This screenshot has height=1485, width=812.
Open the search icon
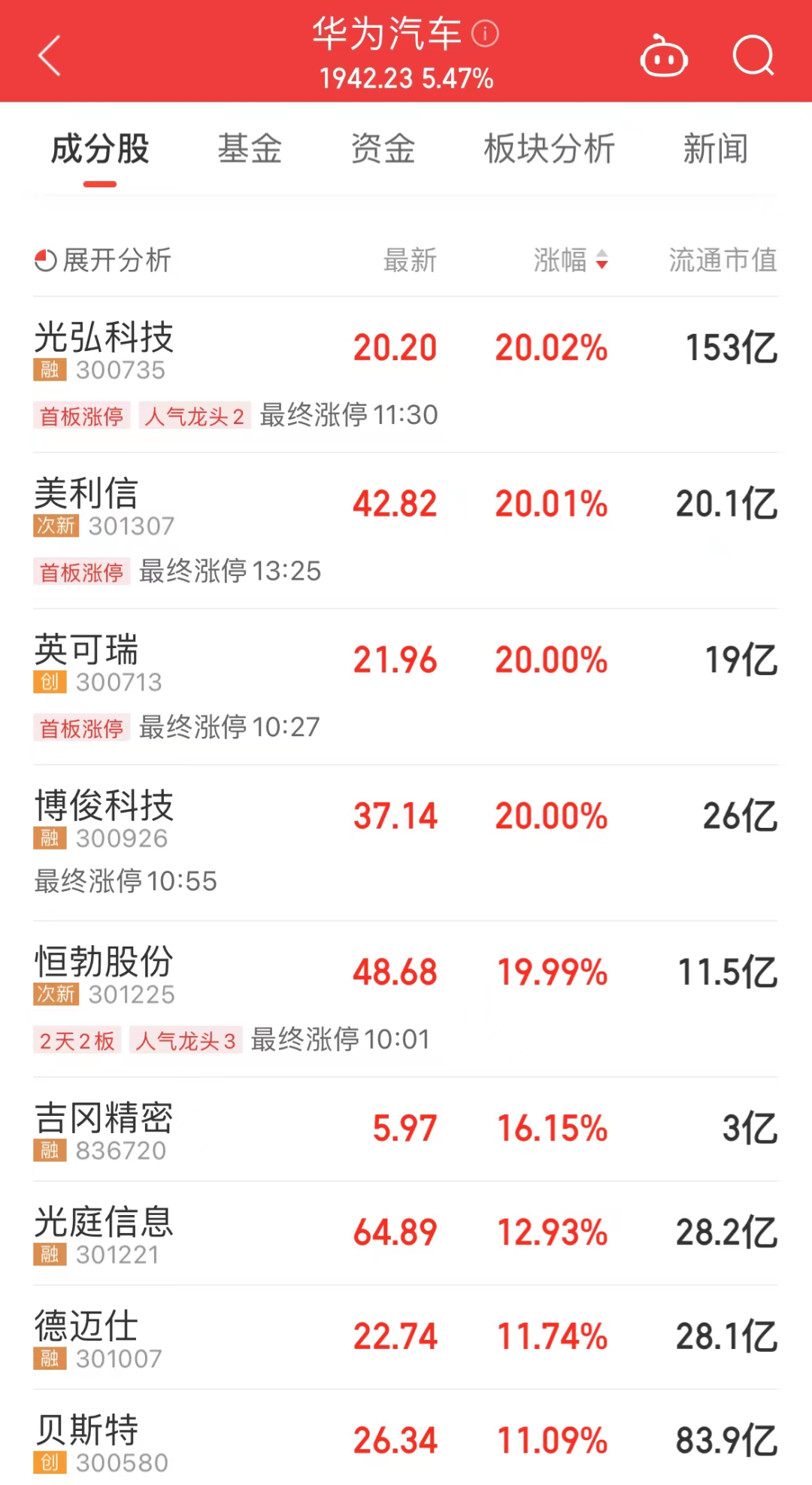753,56
